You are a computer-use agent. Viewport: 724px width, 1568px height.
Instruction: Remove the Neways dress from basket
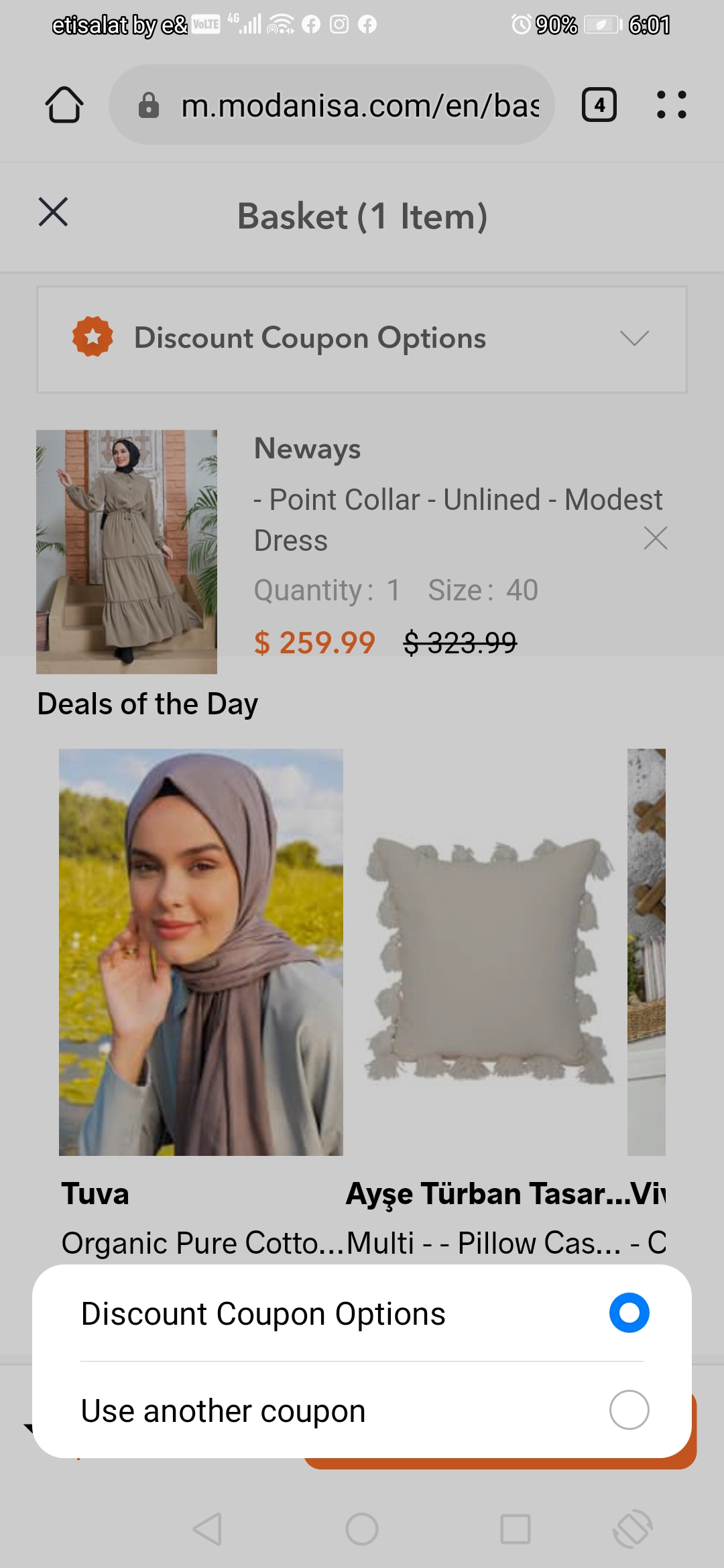point(655,538)
